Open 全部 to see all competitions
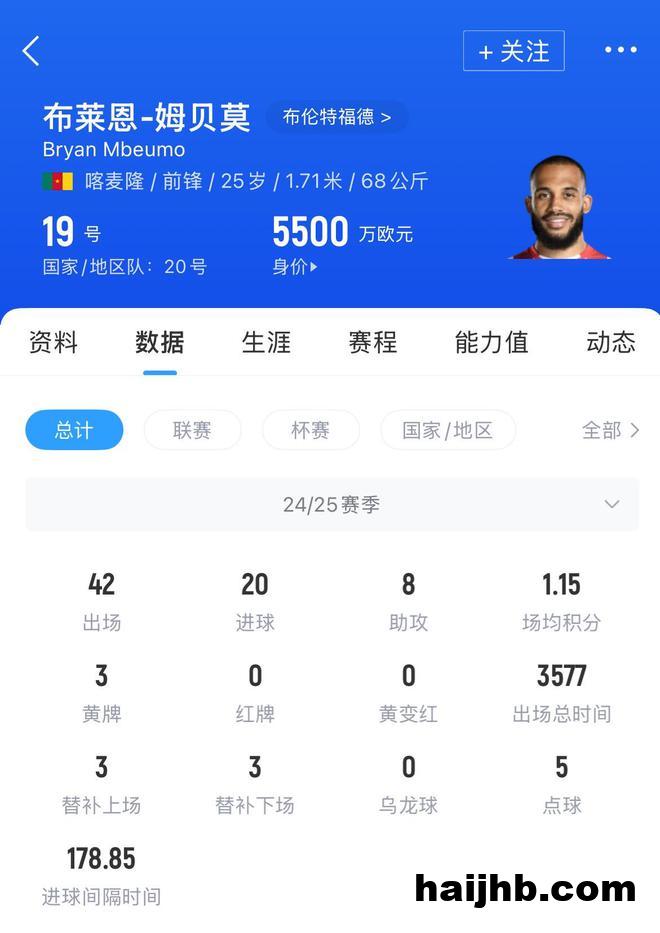 pos(610,430)
